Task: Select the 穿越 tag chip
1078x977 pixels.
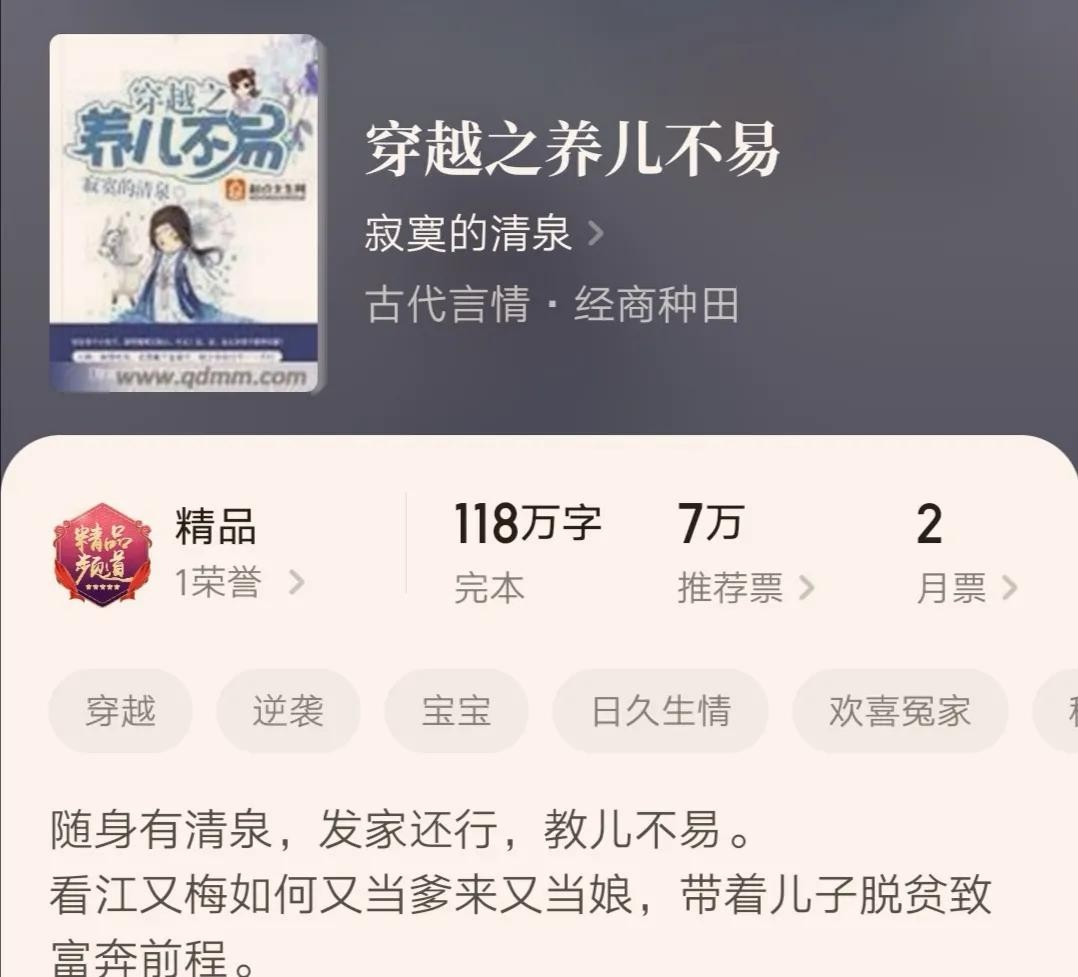Action: click(x=121, y=711)
